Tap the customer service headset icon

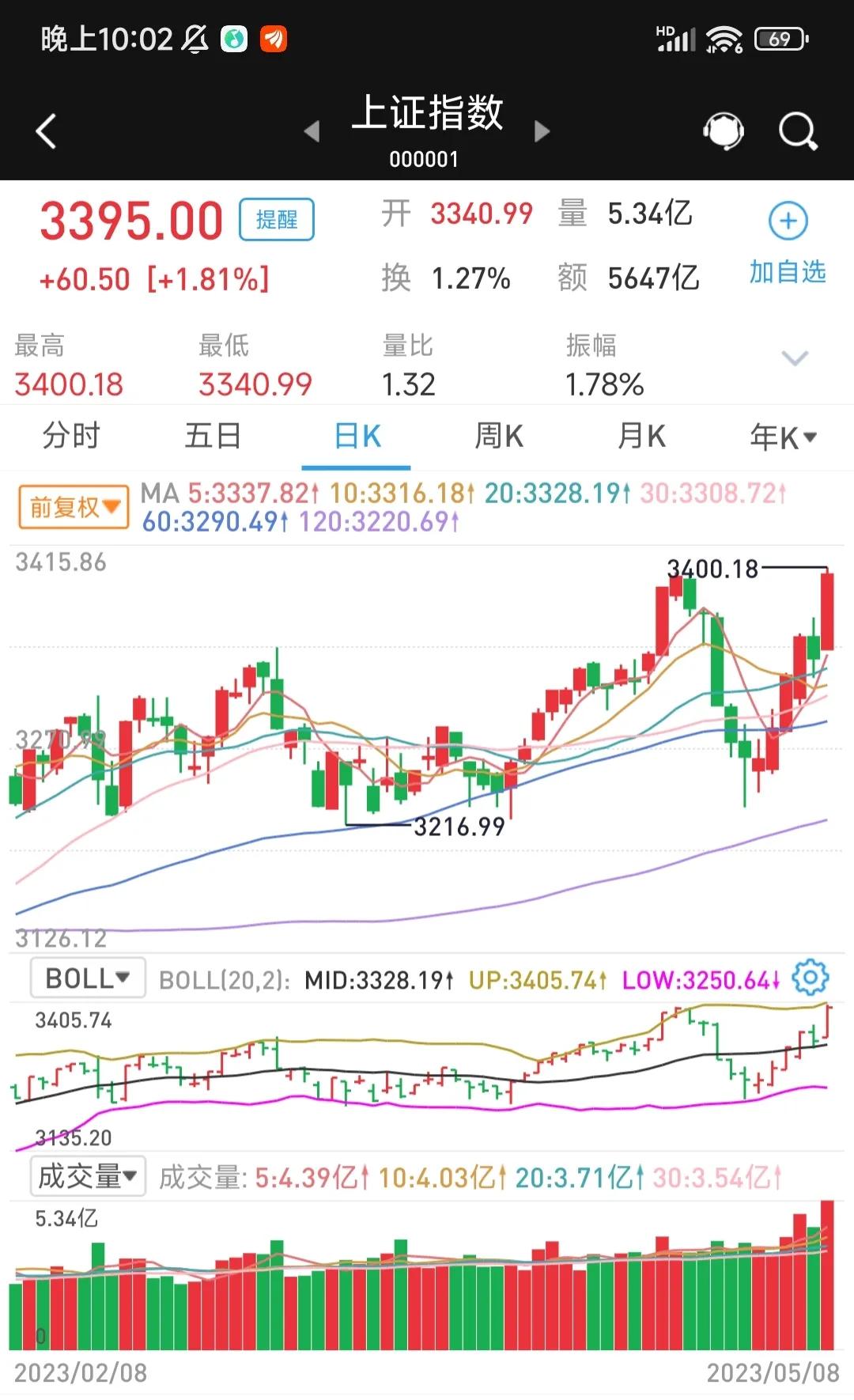pos(724,129)
